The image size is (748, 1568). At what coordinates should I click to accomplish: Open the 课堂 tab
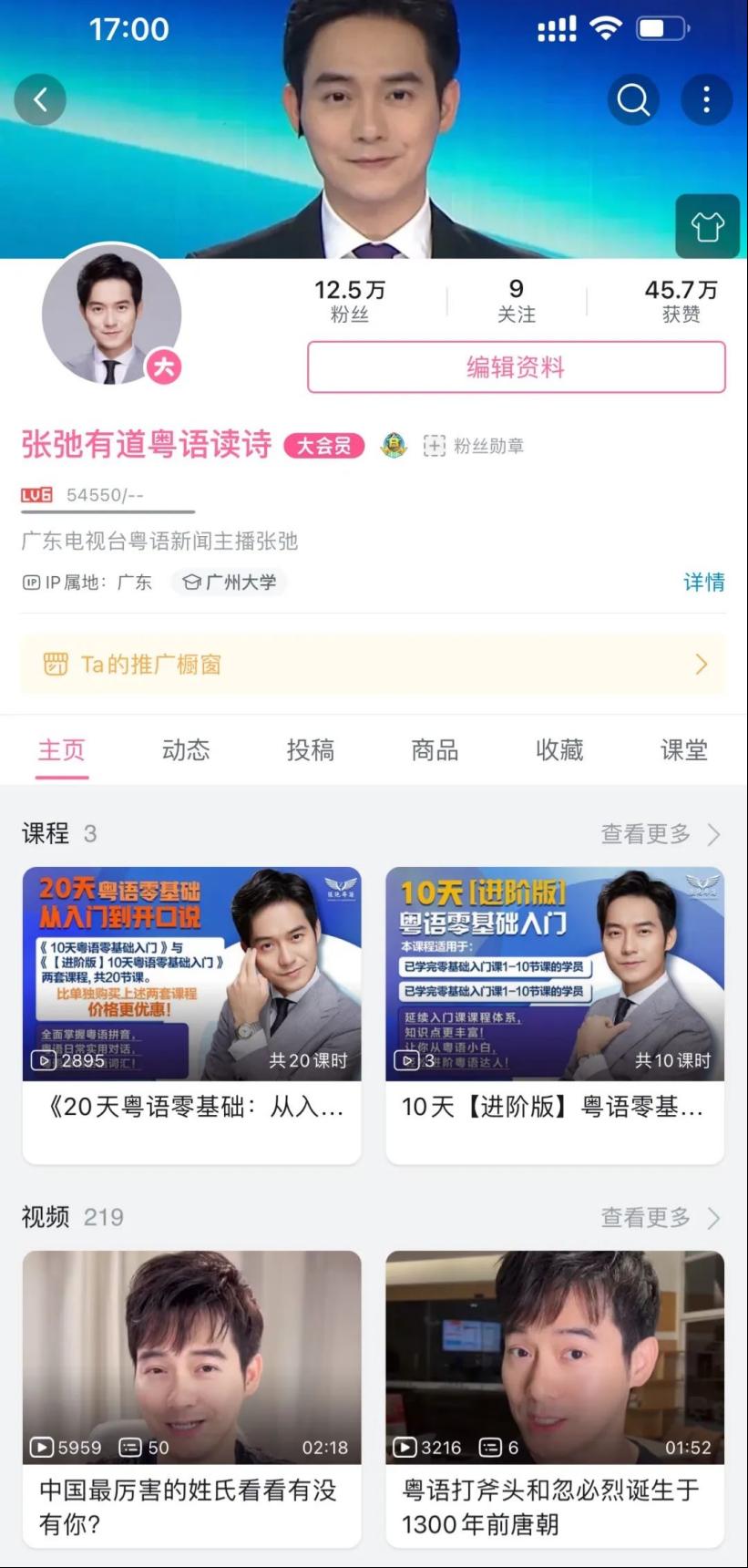pos(683,750)
